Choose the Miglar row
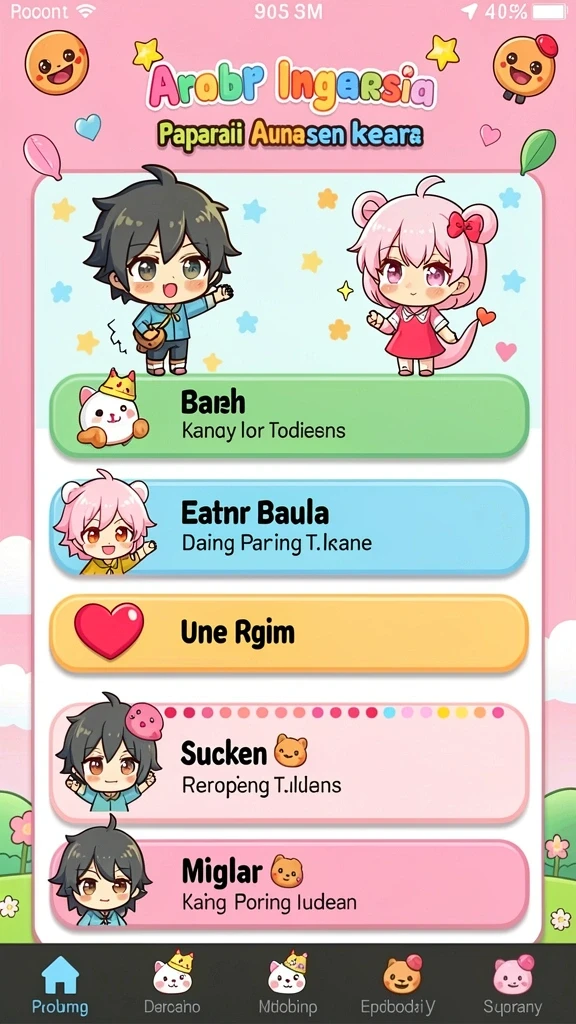 289,884
